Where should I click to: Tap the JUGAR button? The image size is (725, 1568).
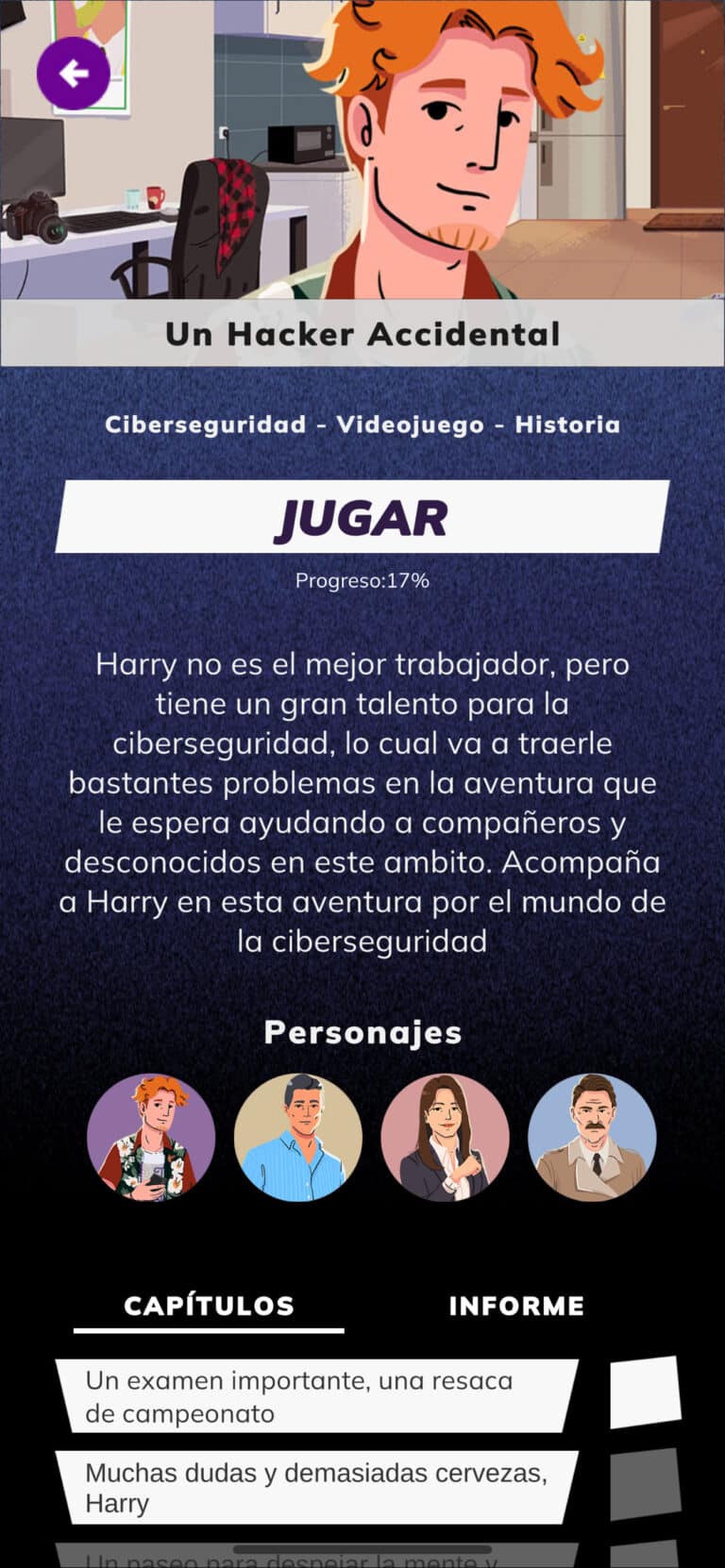[x=362, y=517]
